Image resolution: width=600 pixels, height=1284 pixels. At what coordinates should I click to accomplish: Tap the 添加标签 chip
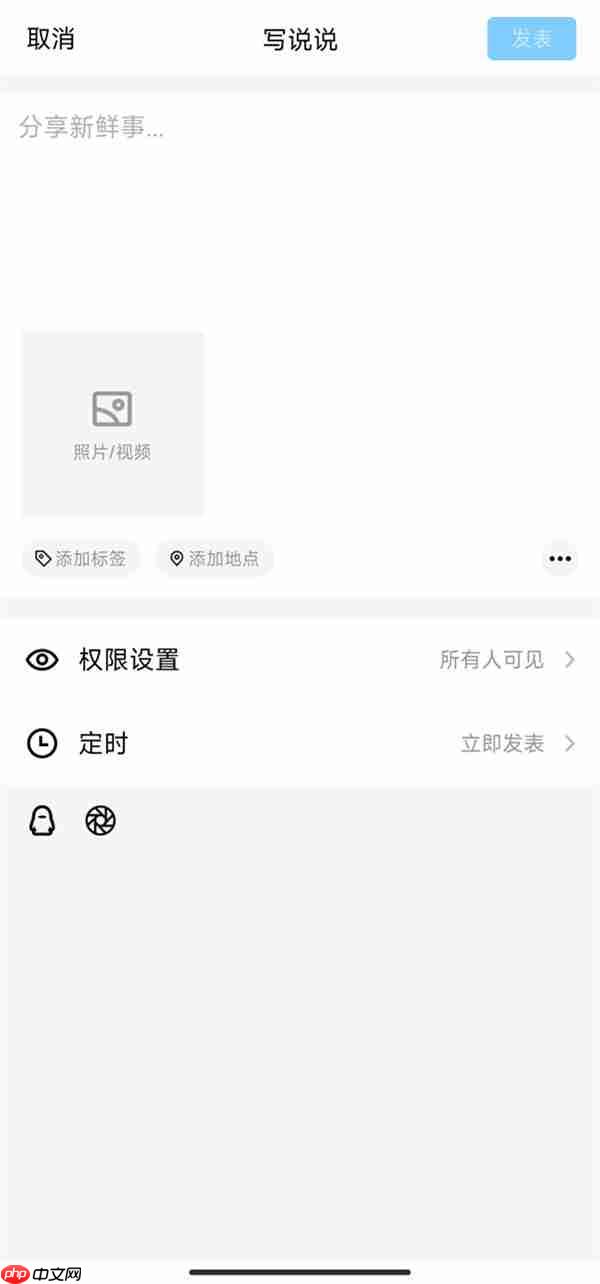click(81, 558)
